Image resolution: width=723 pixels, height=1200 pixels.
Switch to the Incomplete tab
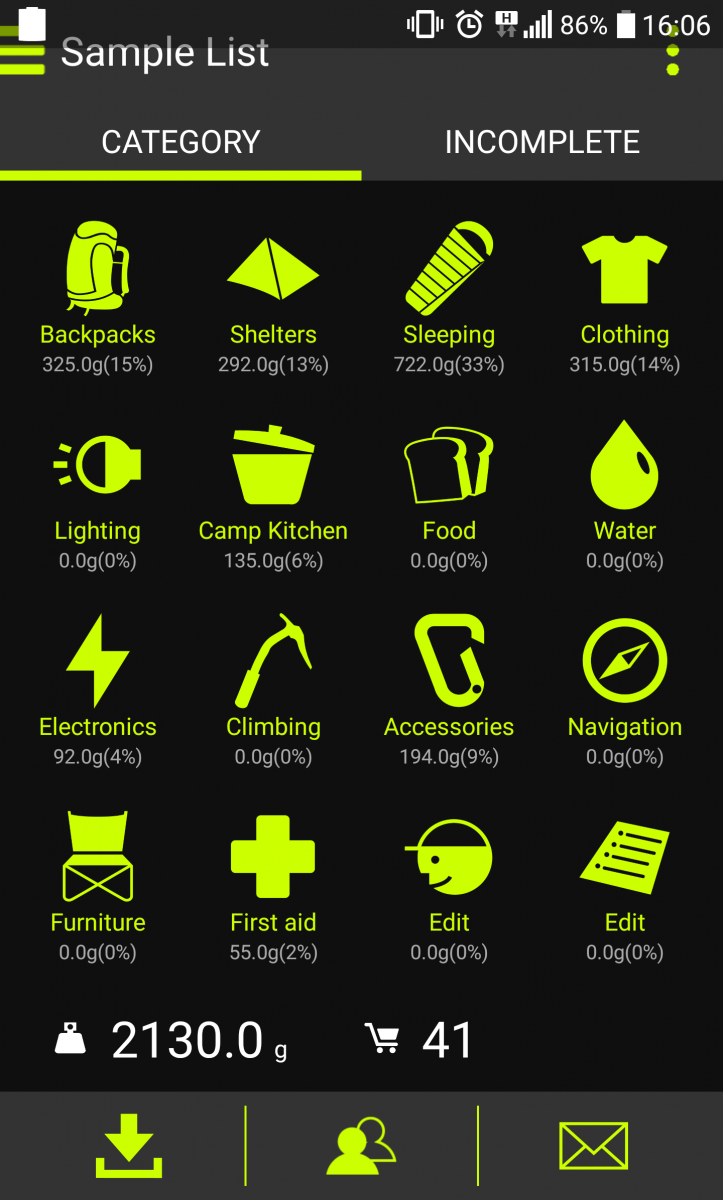(x=542, y=142)
